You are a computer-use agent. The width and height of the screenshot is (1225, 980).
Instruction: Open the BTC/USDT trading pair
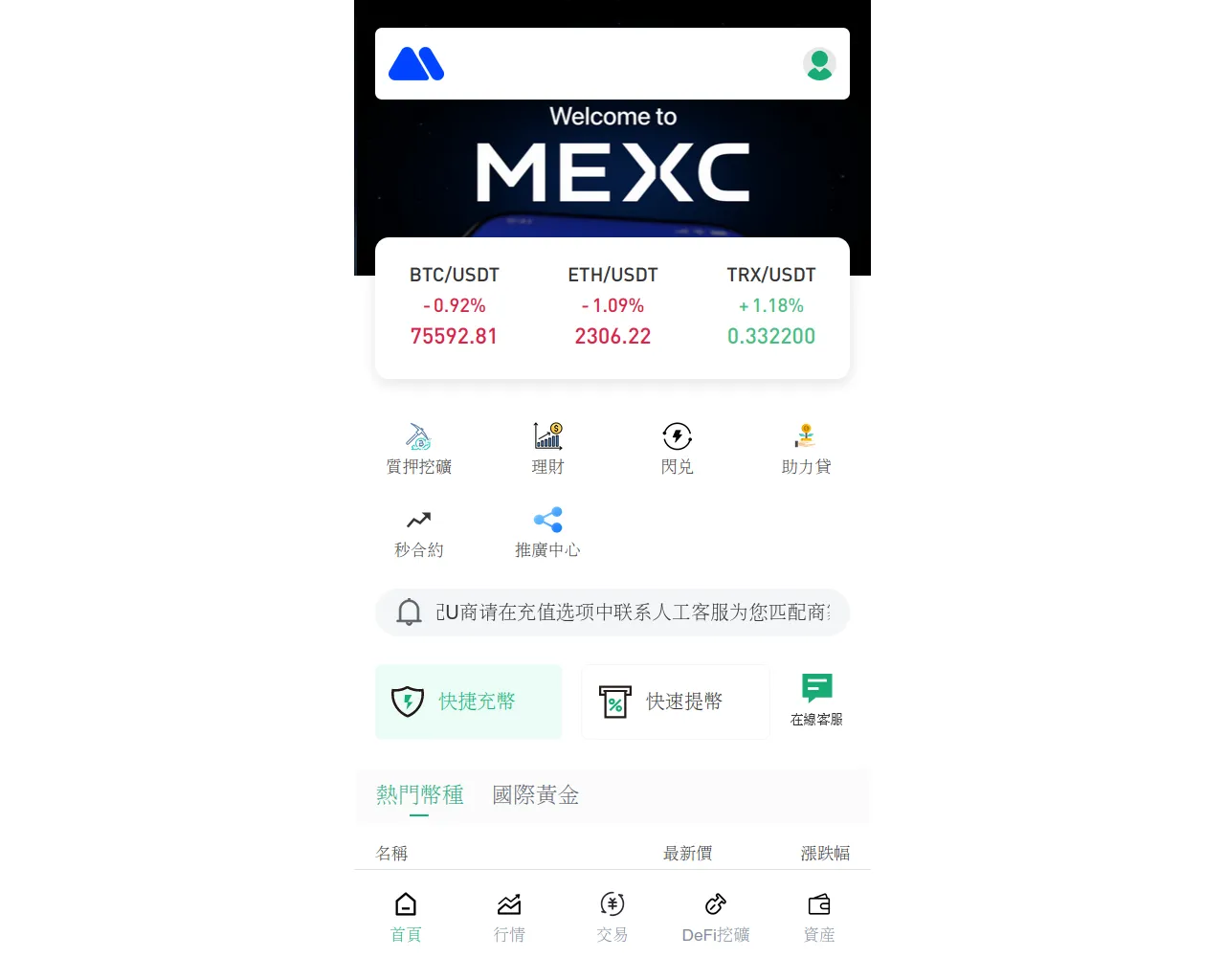(x=455, y=306)
